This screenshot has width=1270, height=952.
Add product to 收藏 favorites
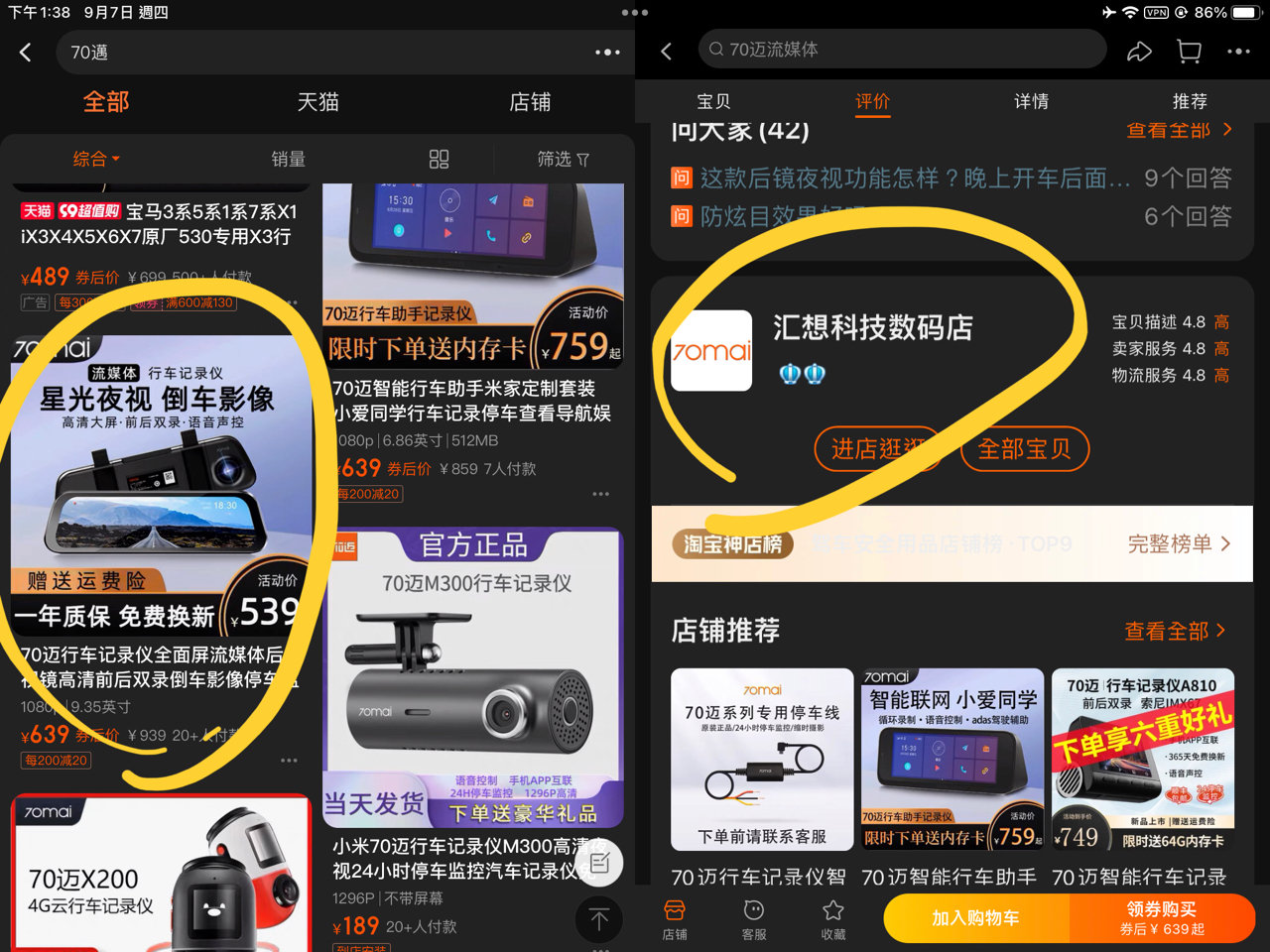pos(833,918)
